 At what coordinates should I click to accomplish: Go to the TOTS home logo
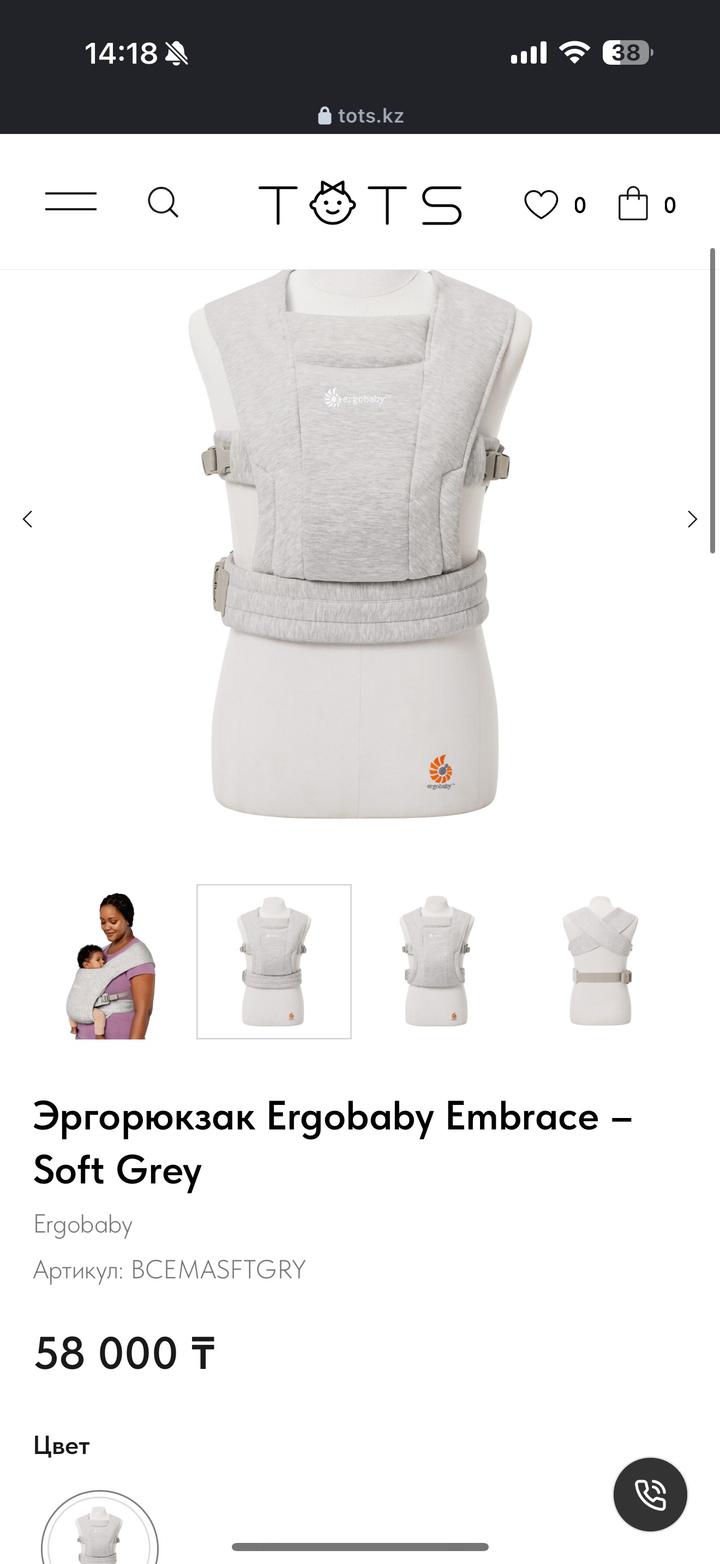[x=360, y=204]
